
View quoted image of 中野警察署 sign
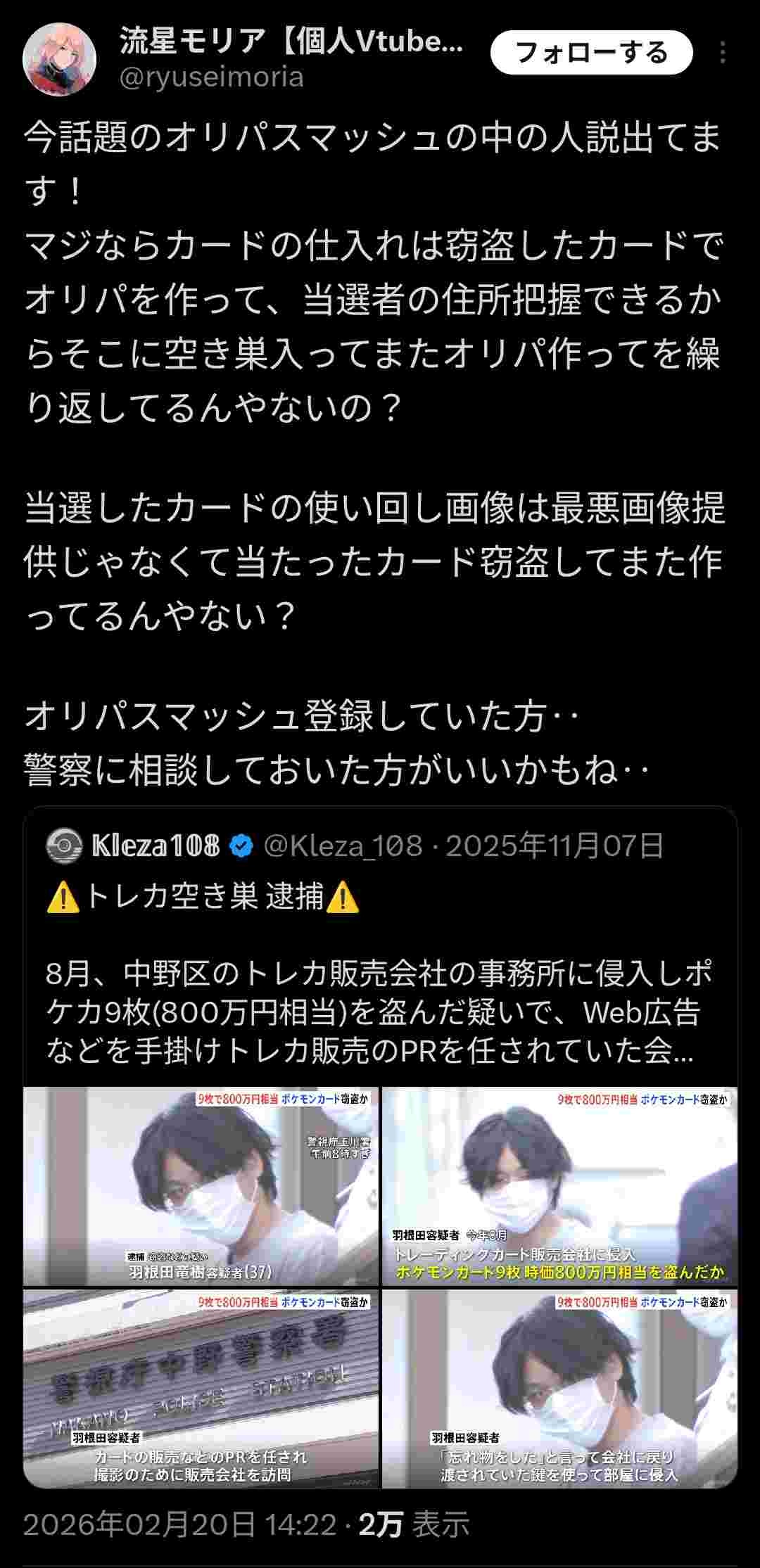click(x=201, y=1387)
